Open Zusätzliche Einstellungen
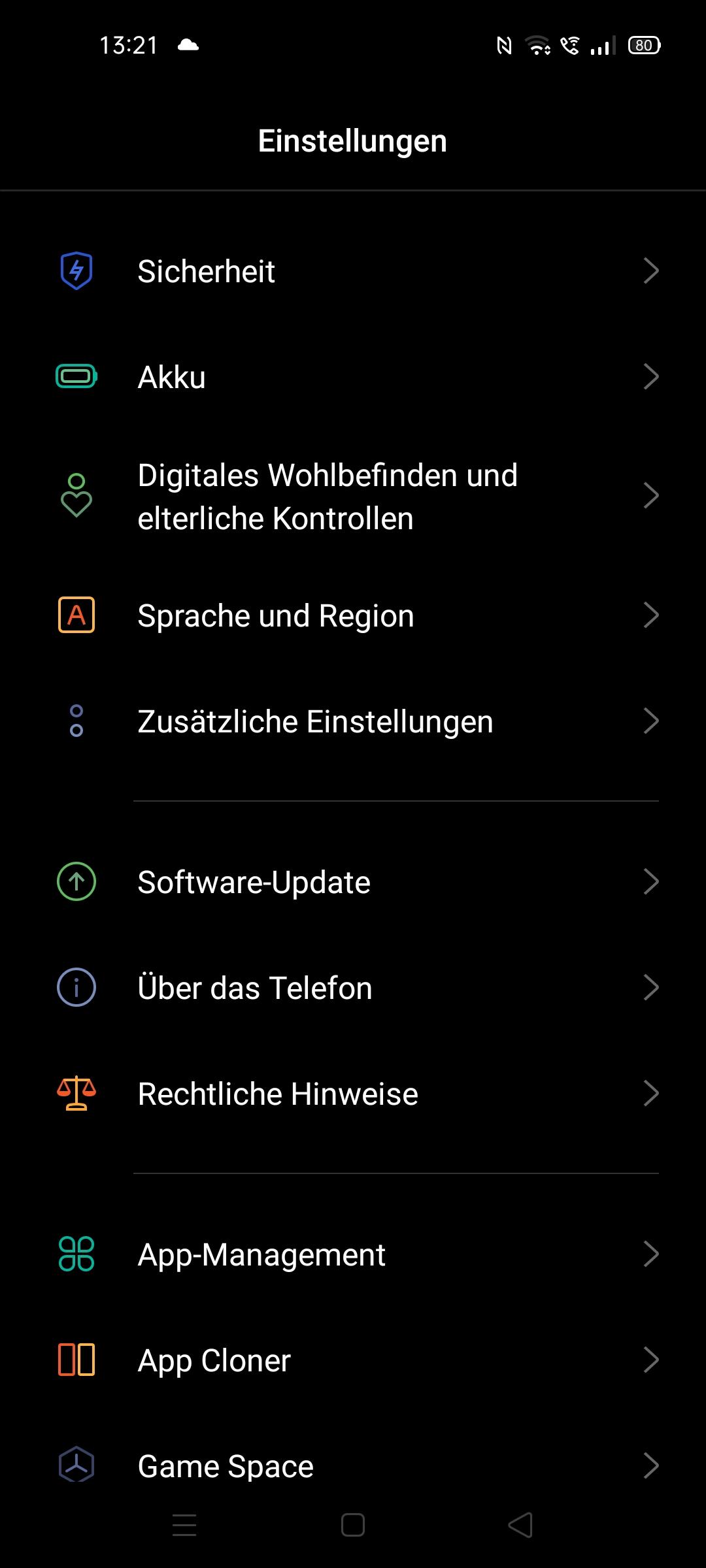Image resolution: width=706 pixels, height=1568 pixels. (x=353, y=721)
